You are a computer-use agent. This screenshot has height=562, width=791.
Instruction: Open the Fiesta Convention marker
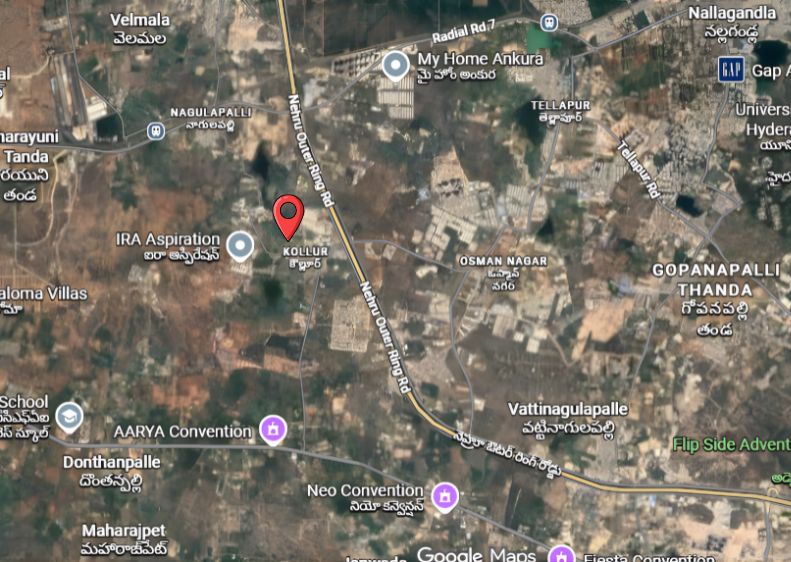click(x=561, y=555)
